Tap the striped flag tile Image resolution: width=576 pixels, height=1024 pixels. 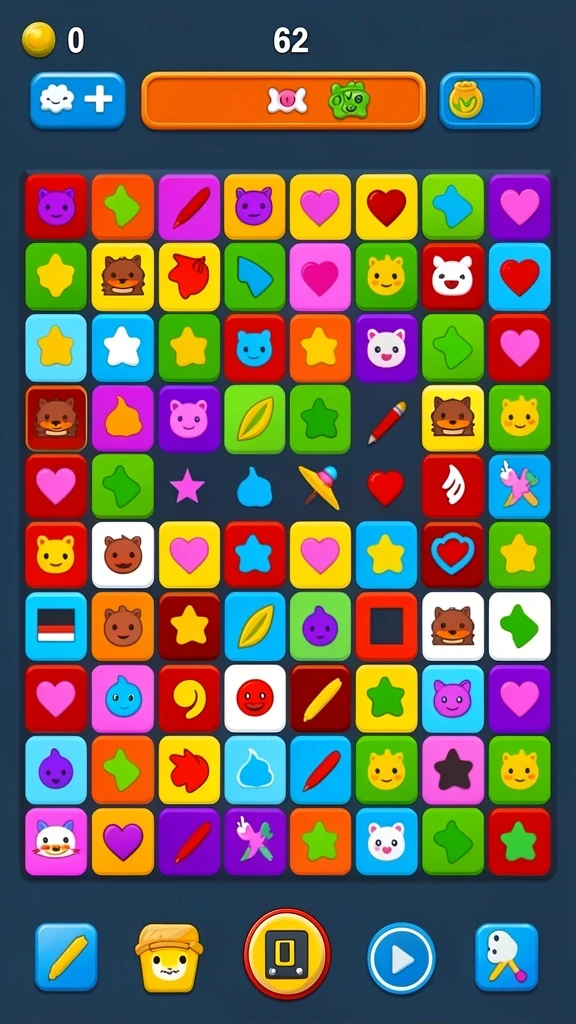[56, 626]
